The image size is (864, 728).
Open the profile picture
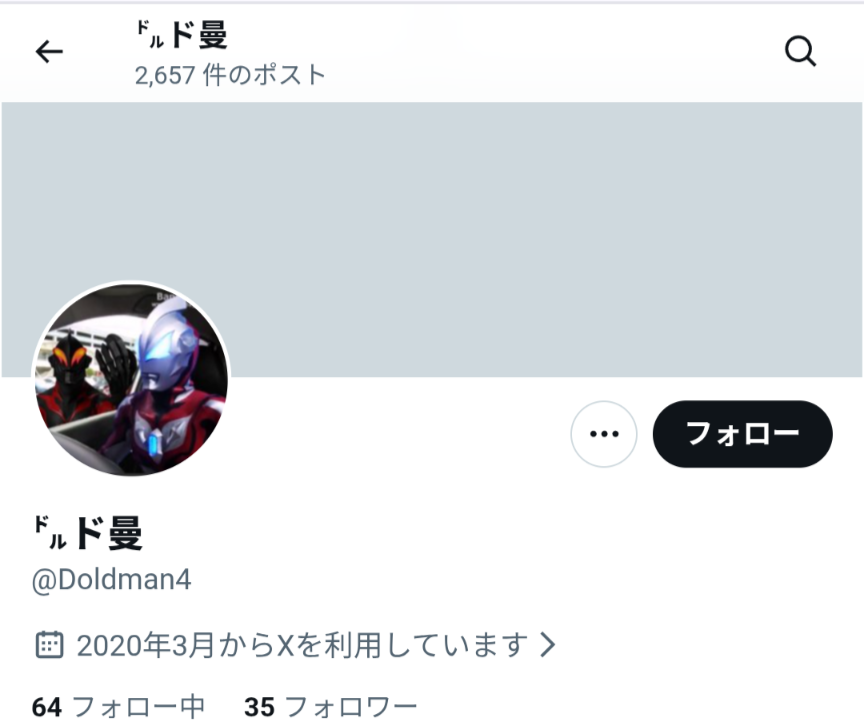coord(131,380)
